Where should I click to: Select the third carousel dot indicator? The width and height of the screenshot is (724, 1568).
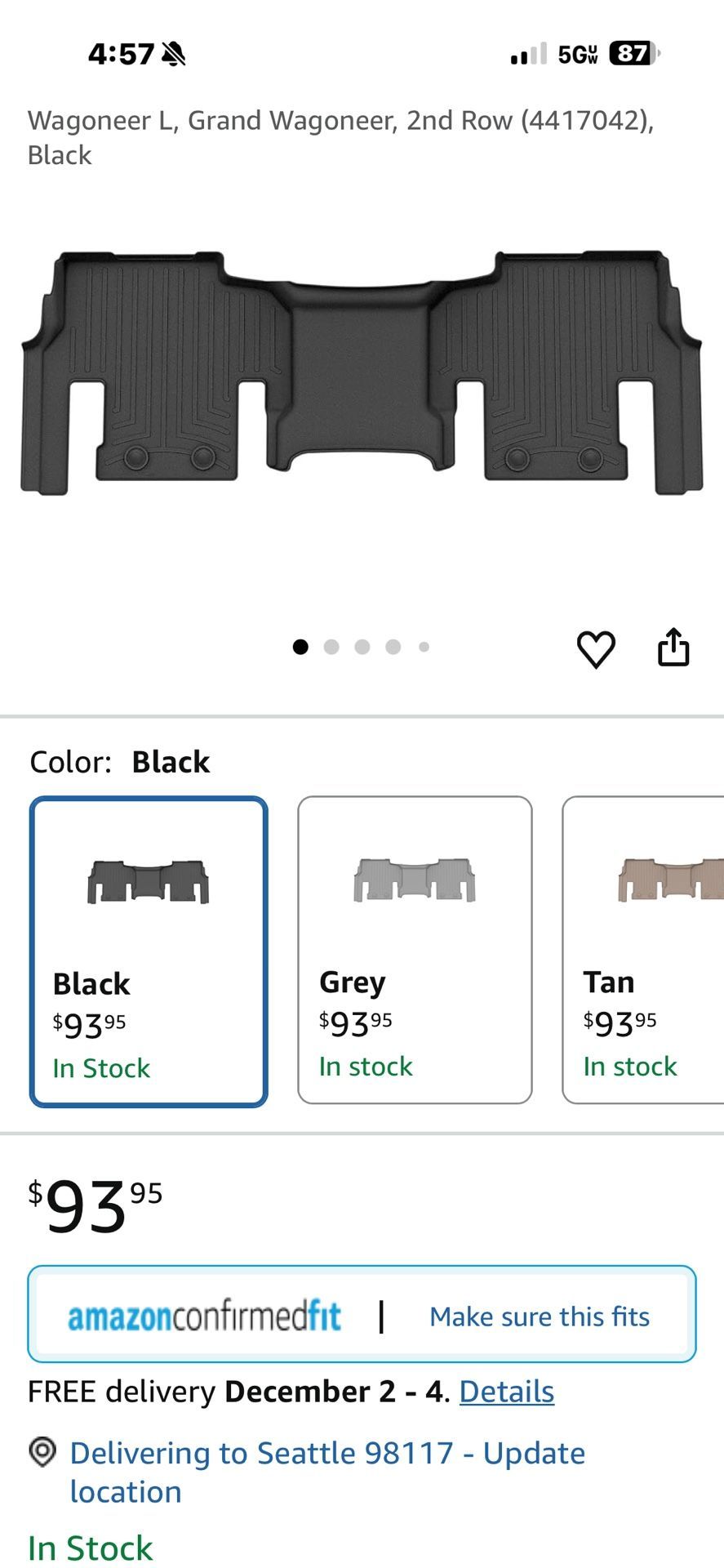362,646
